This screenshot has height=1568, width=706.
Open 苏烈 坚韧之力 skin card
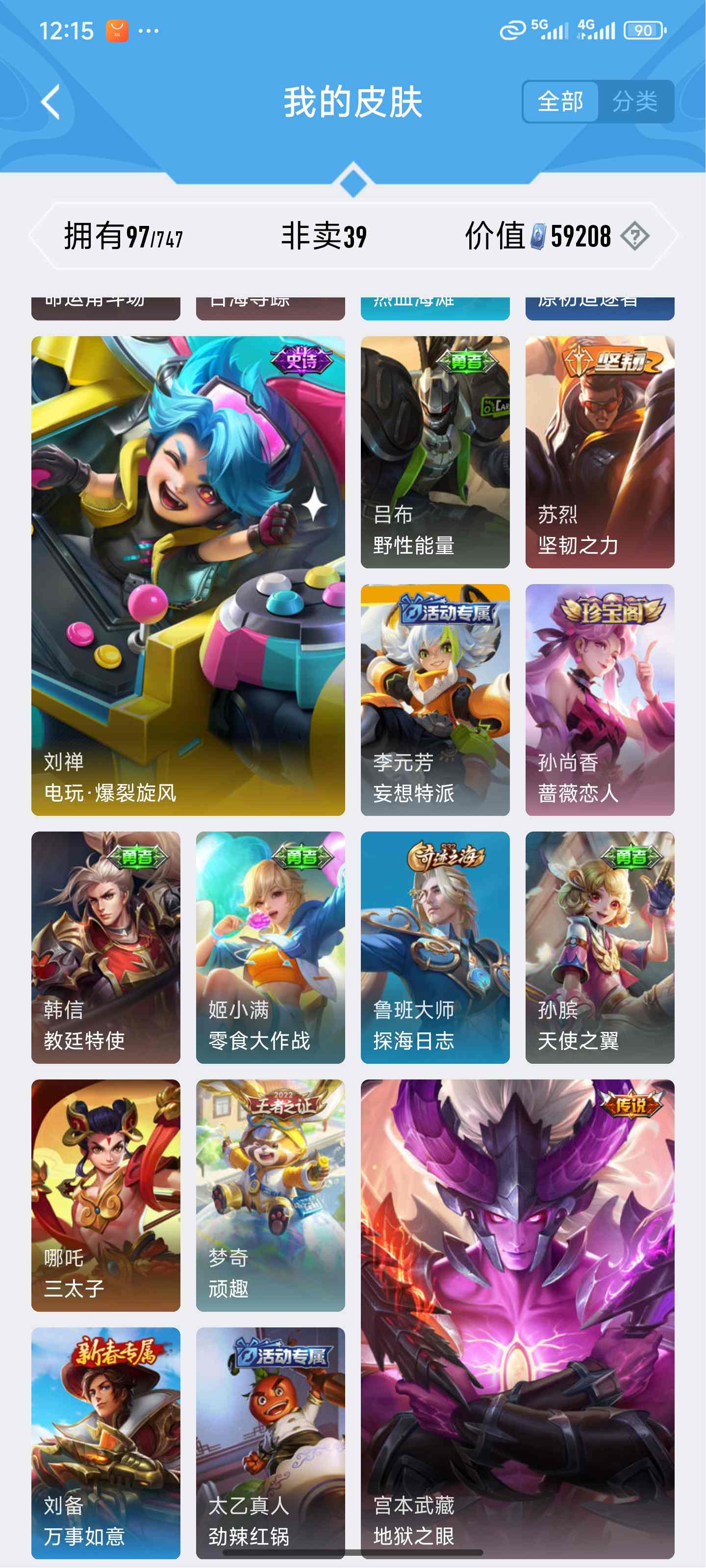[x=600, y=452]
